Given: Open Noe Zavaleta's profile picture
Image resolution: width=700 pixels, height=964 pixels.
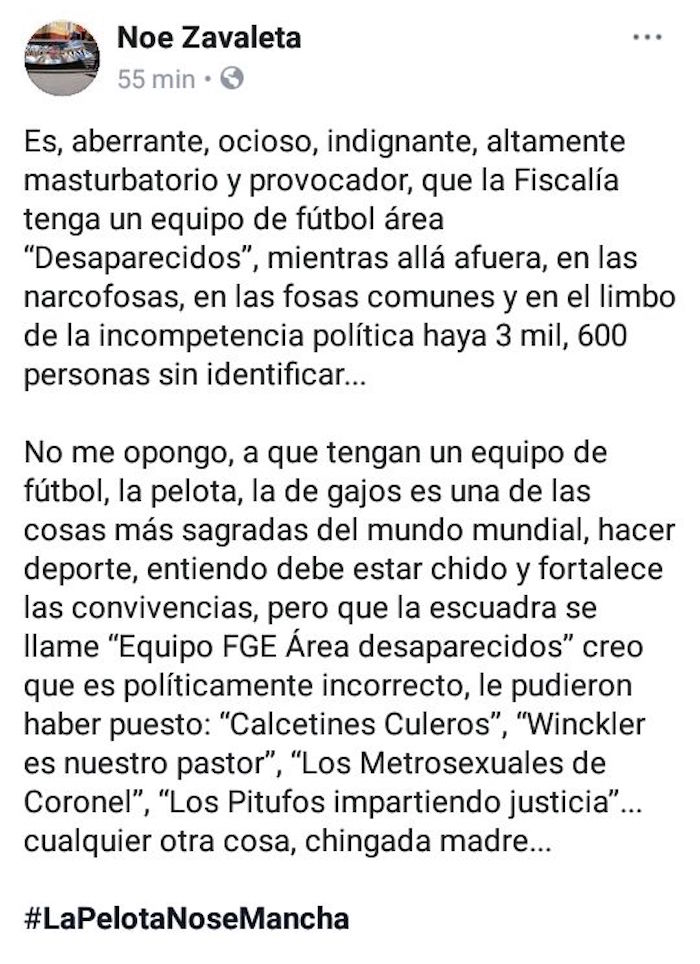Looking at the screenshot, I should click(x=62, y=58).
